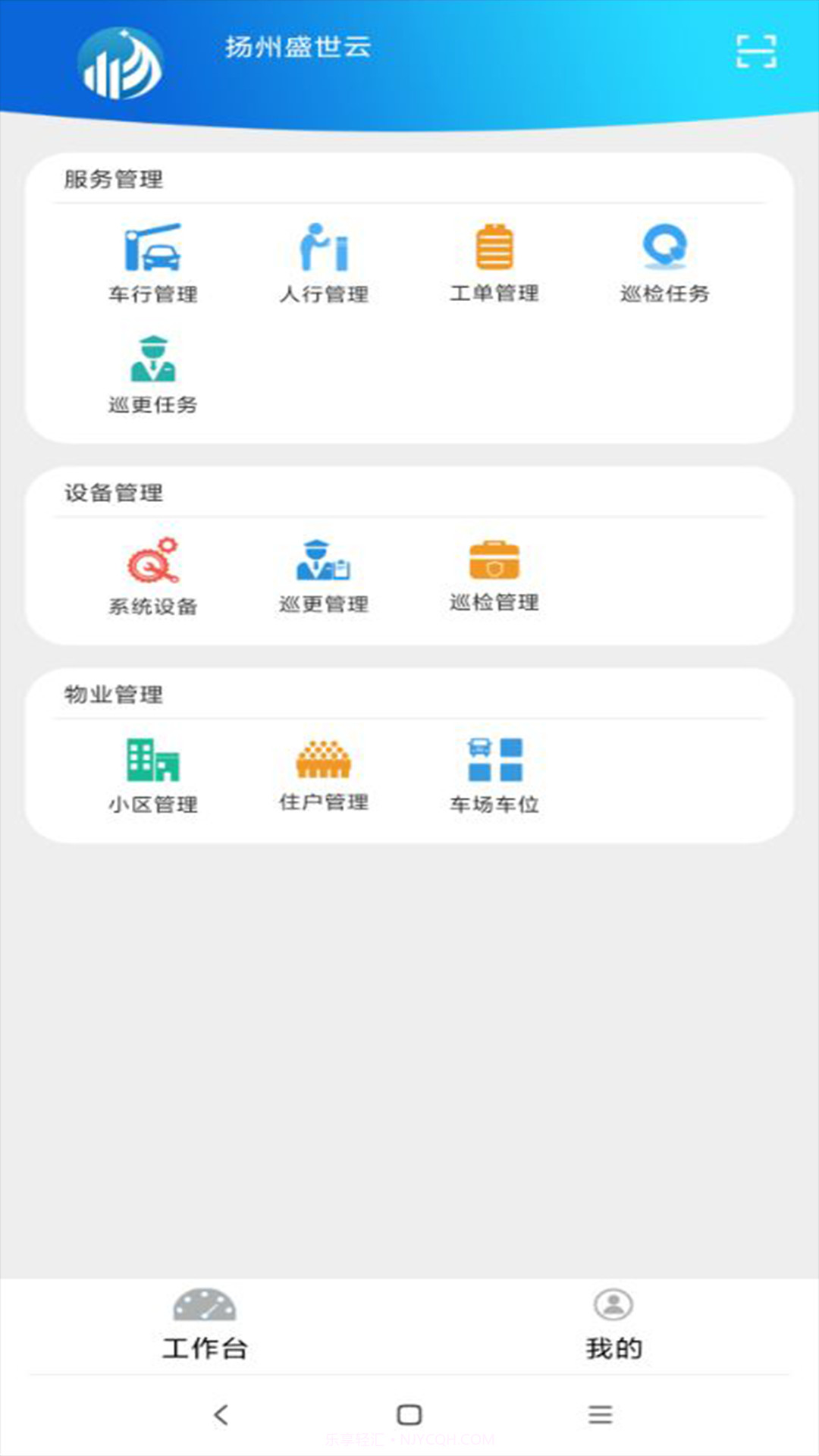Open 人行管理 (pedestrian management)
This screenshot has height=1456, width=819.
pos(324,262)
